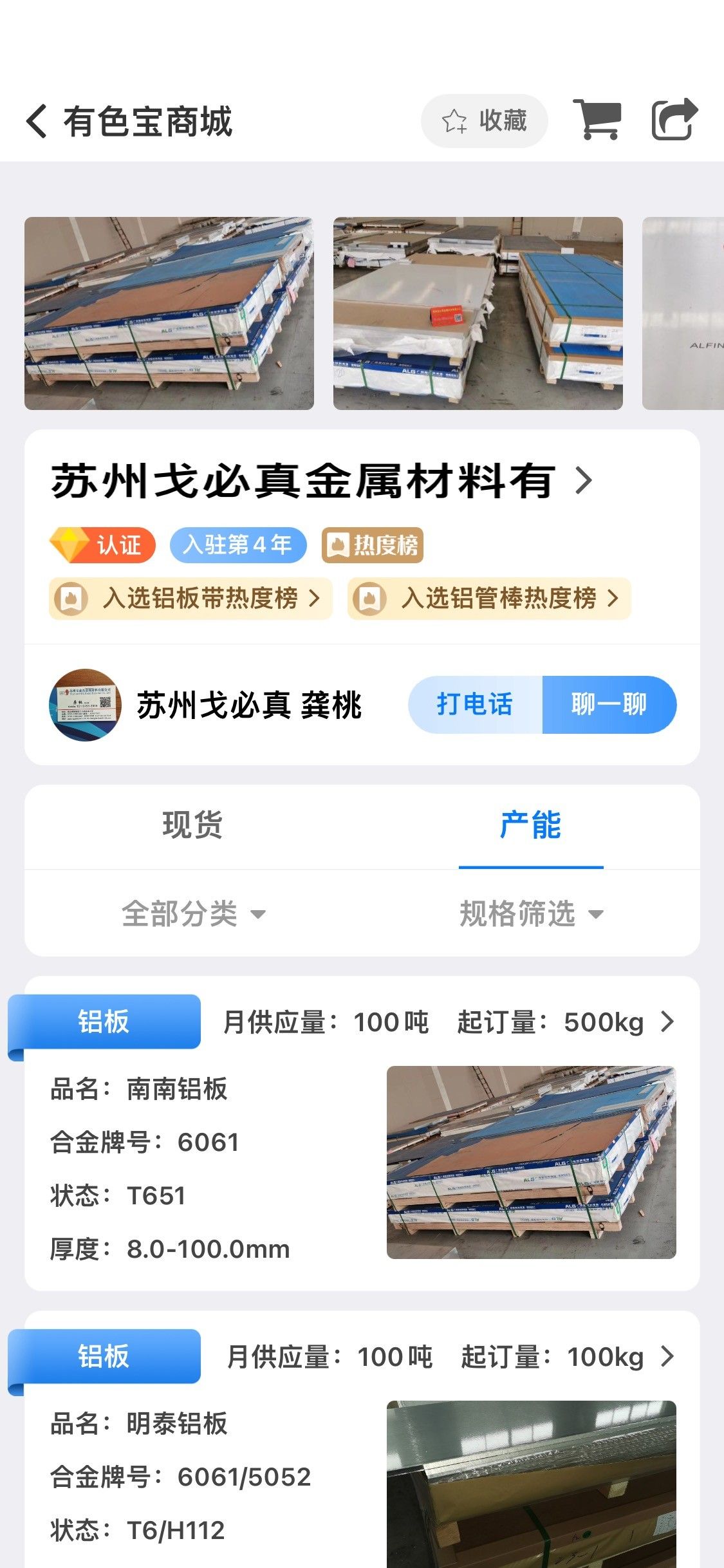Start a chat with 聊一聊
724x1568 pixels.
(x=609, y=704)
